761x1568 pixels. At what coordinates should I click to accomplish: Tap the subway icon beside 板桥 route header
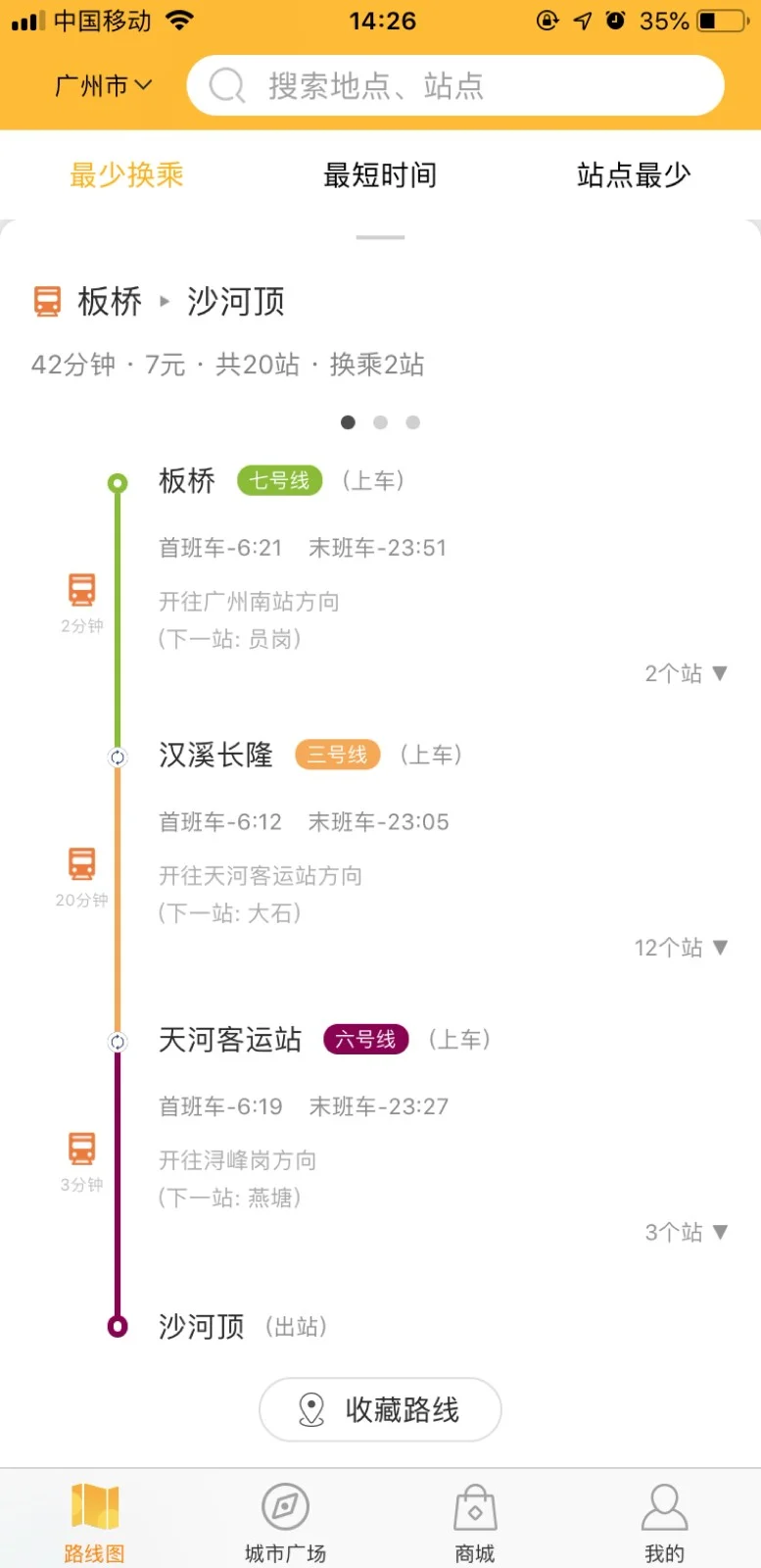point(47,301)
